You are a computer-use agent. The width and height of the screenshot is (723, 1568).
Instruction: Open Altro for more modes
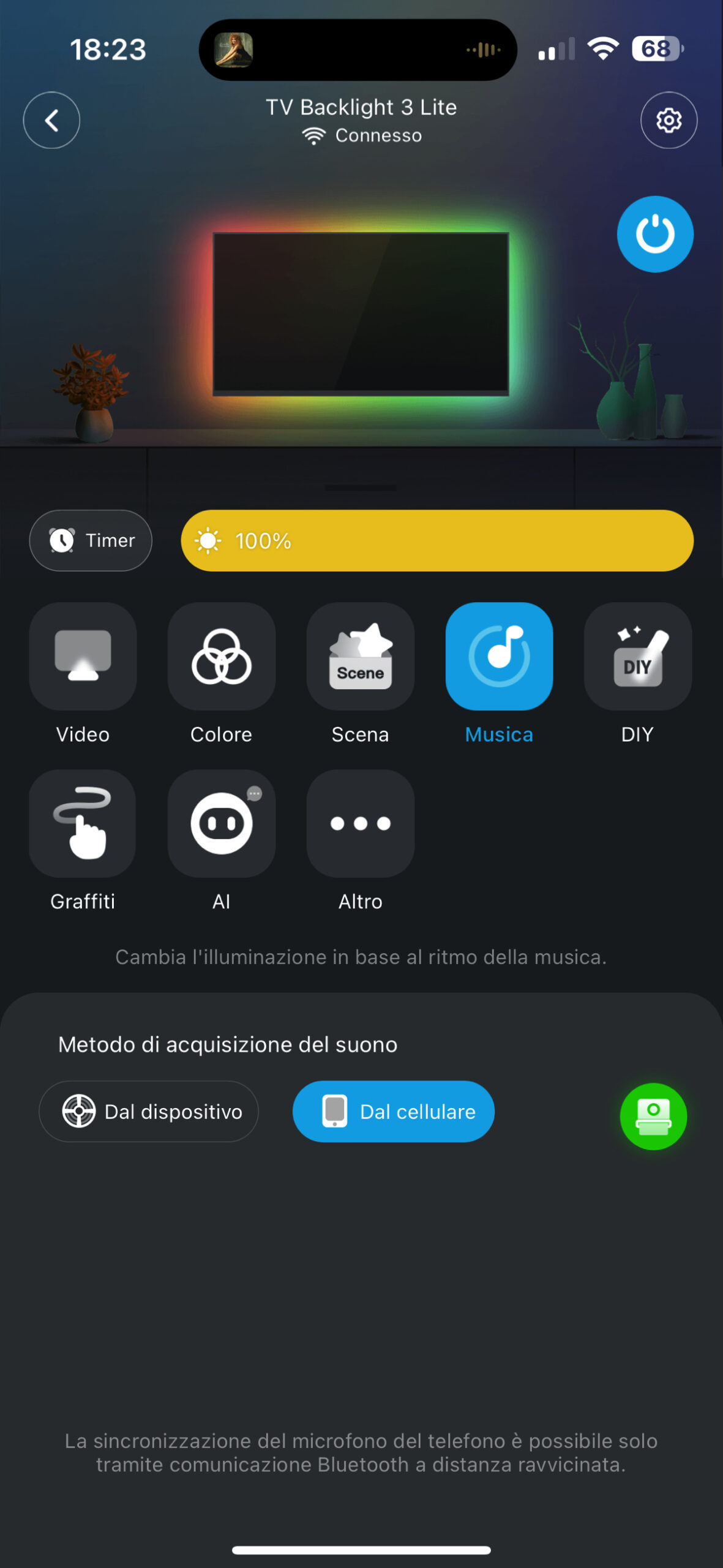[360, 823]
